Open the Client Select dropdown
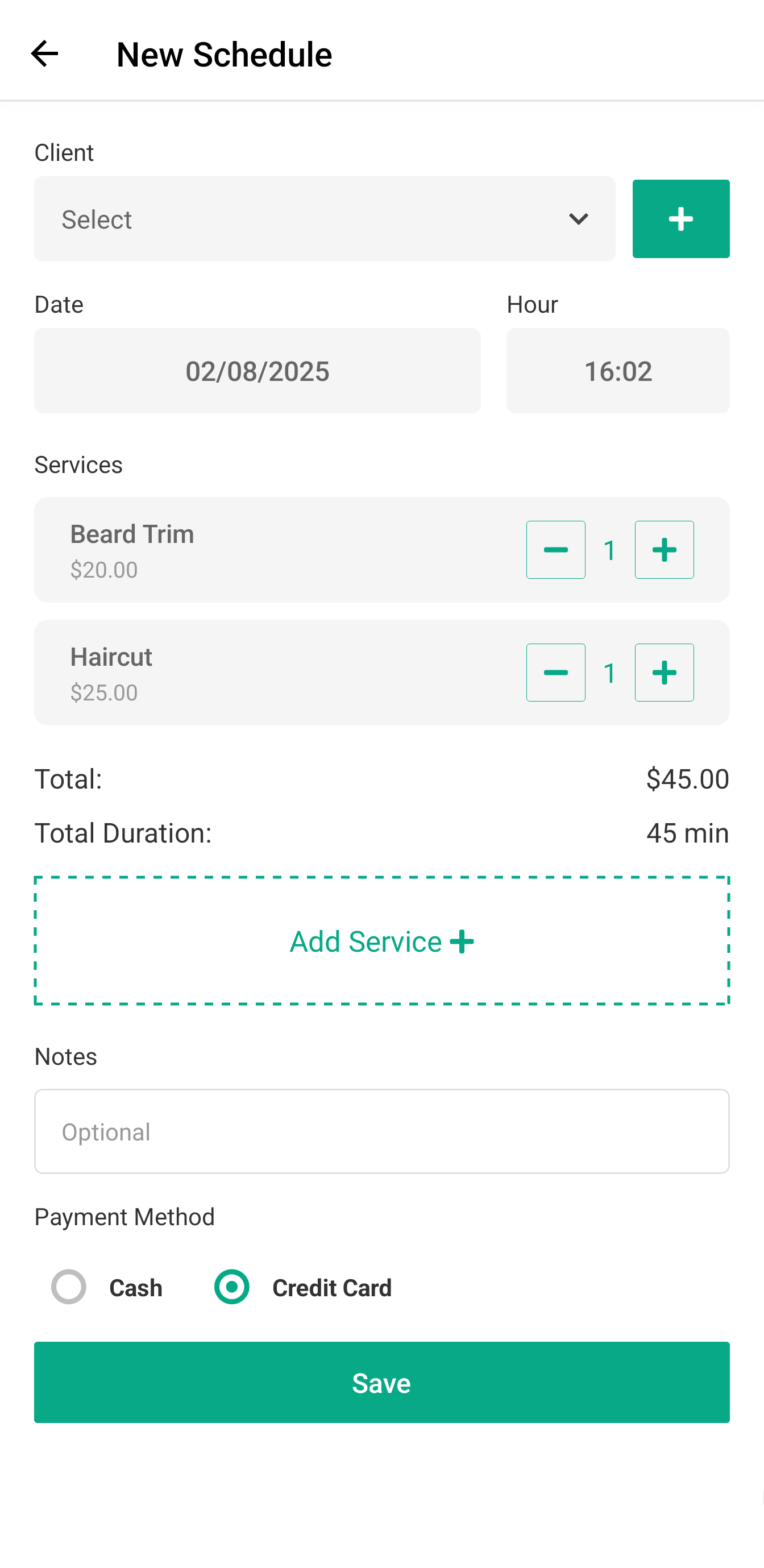Viewport: 764px width, 1568px height. click(x=325, y=218)
